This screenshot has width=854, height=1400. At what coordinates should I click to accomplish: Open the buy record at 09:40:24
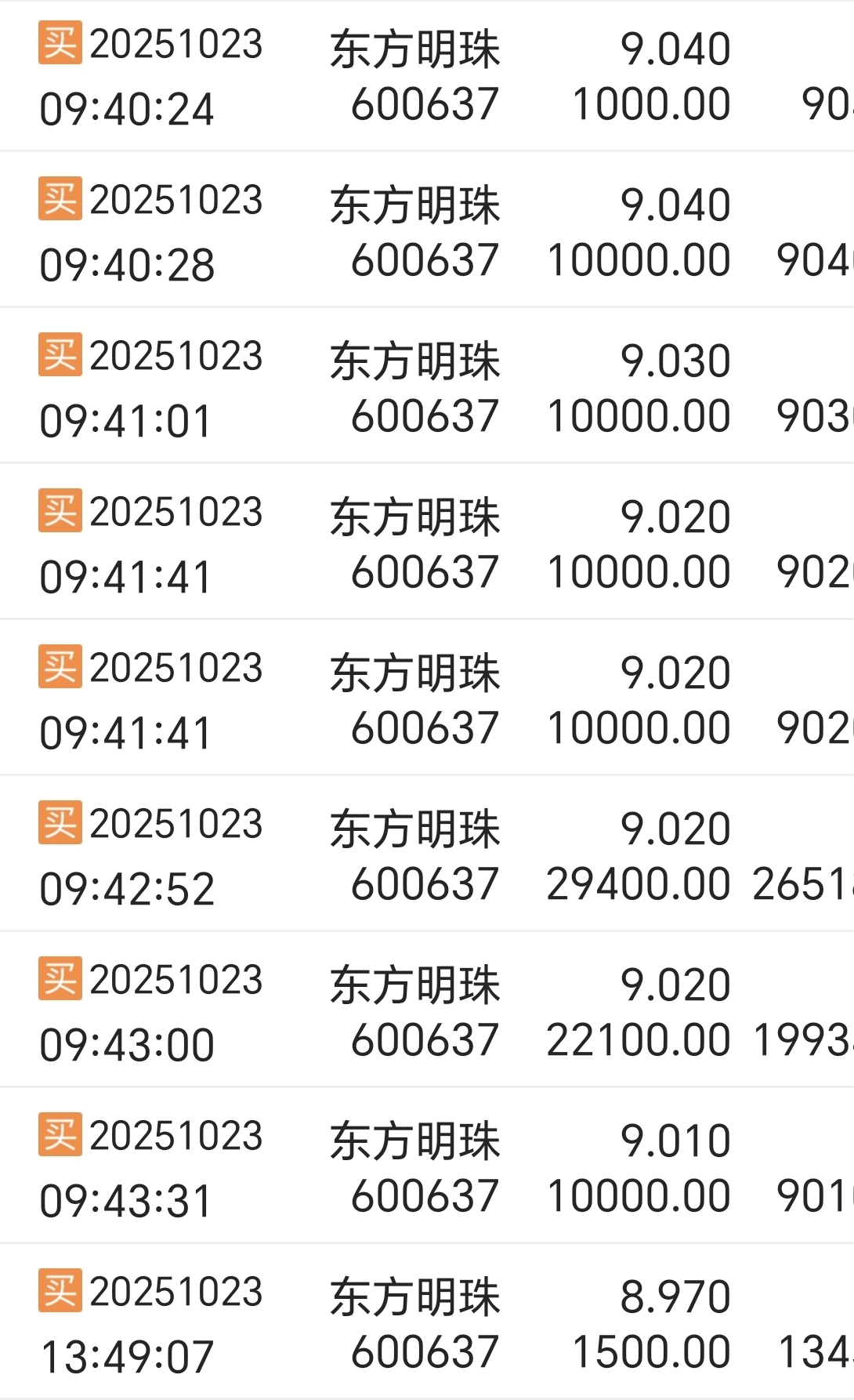(x=427, y=76)
